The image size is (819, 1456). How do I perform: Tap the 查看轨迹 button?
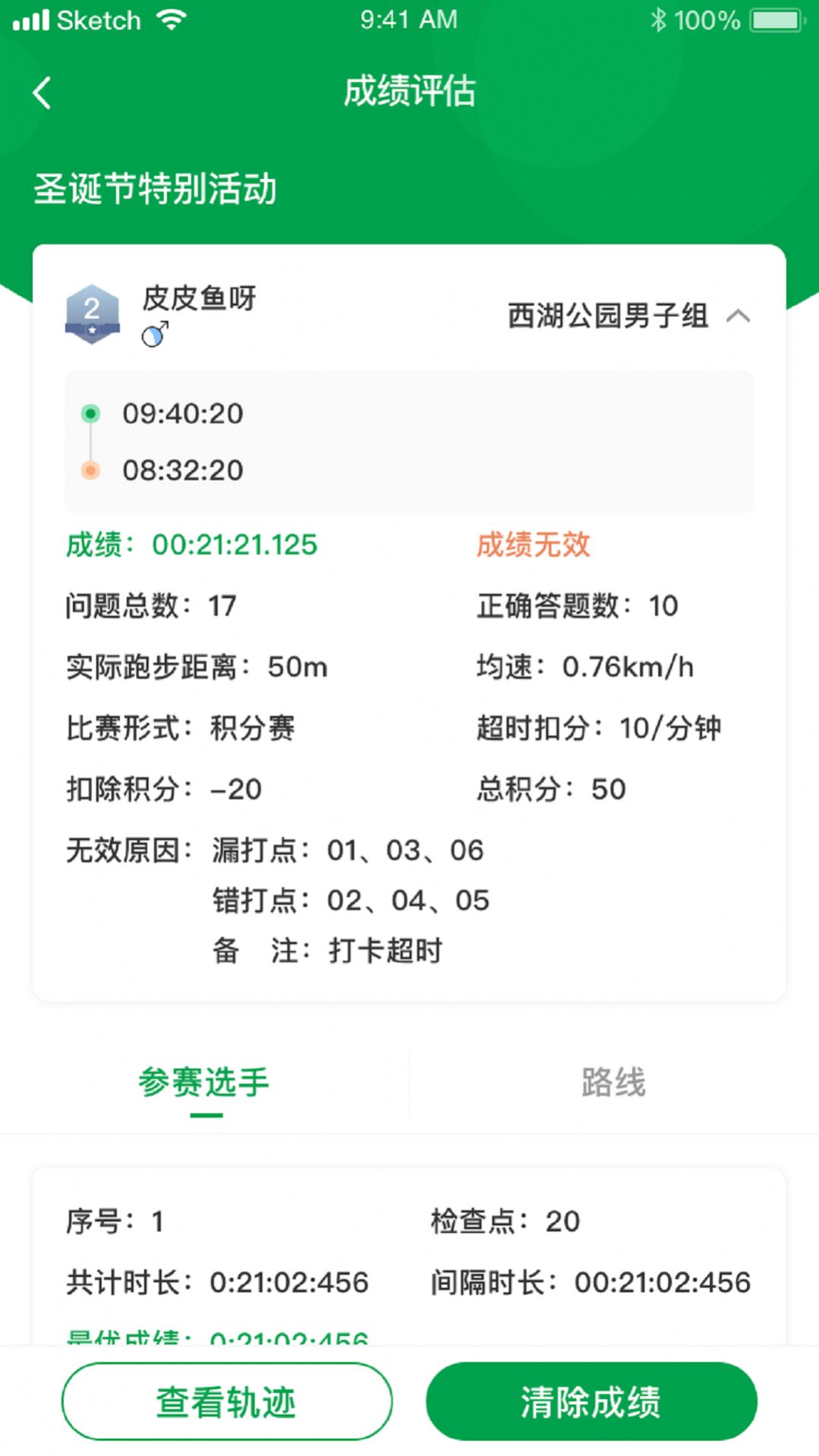[x=227, y=1401]
